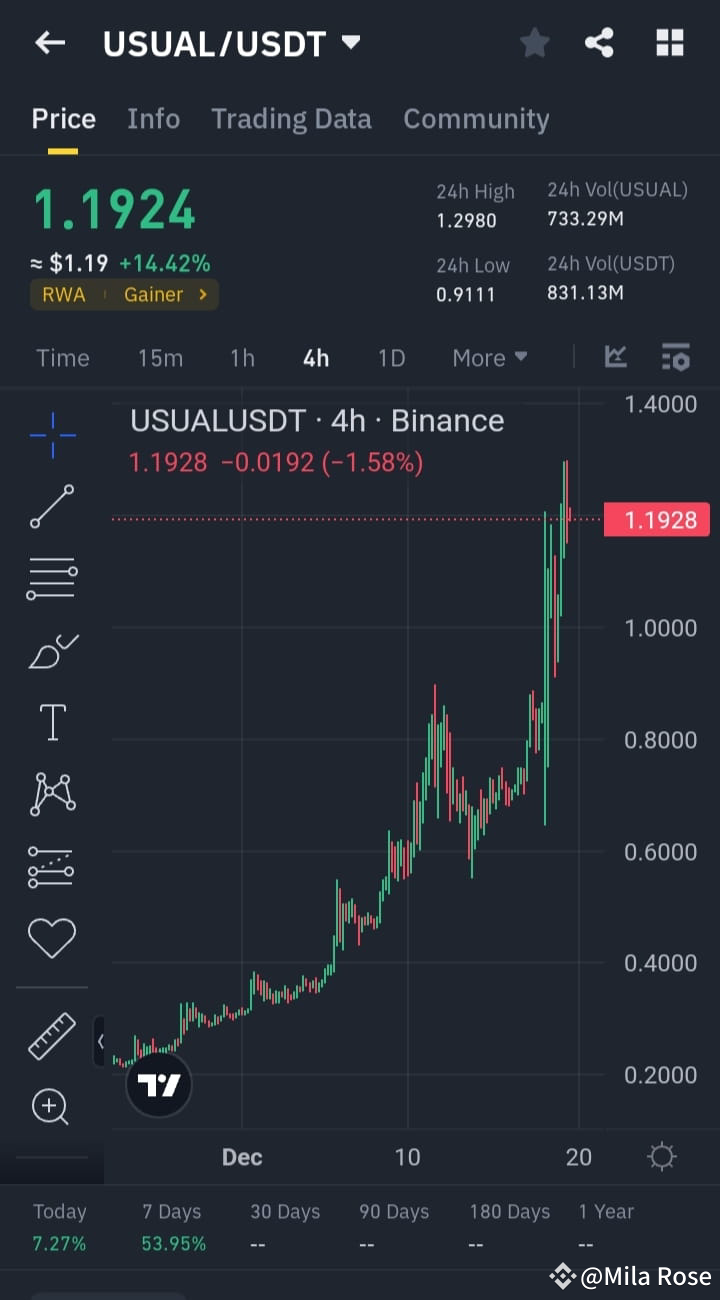Screen dimensions: 720x1300
Task: Select the brush drawing tool
Action: tap(52, 650)
